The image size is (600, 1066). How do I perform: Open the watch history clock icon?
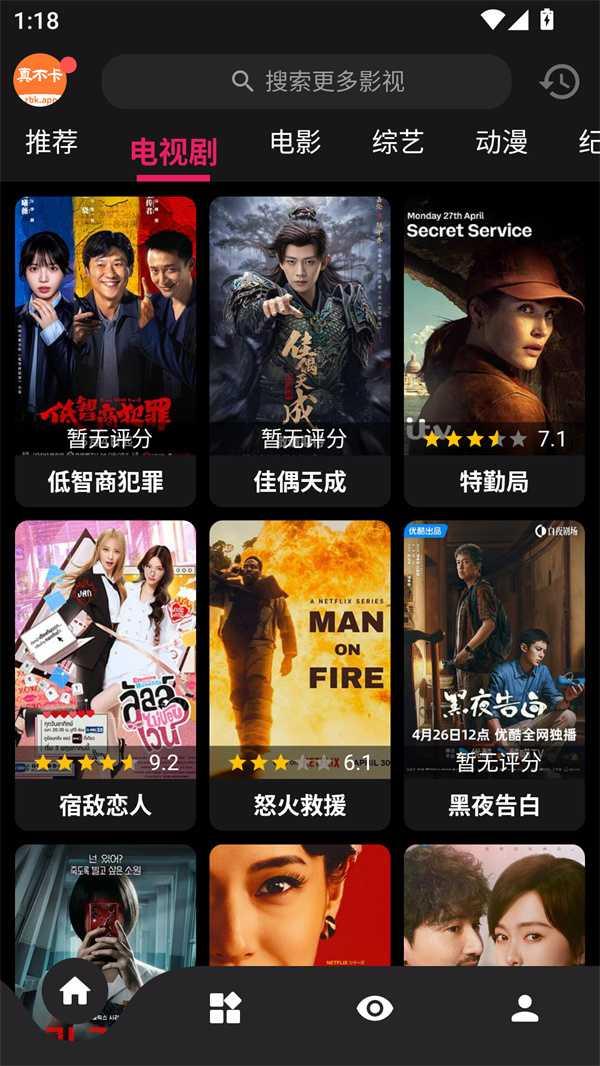[561, 82]
